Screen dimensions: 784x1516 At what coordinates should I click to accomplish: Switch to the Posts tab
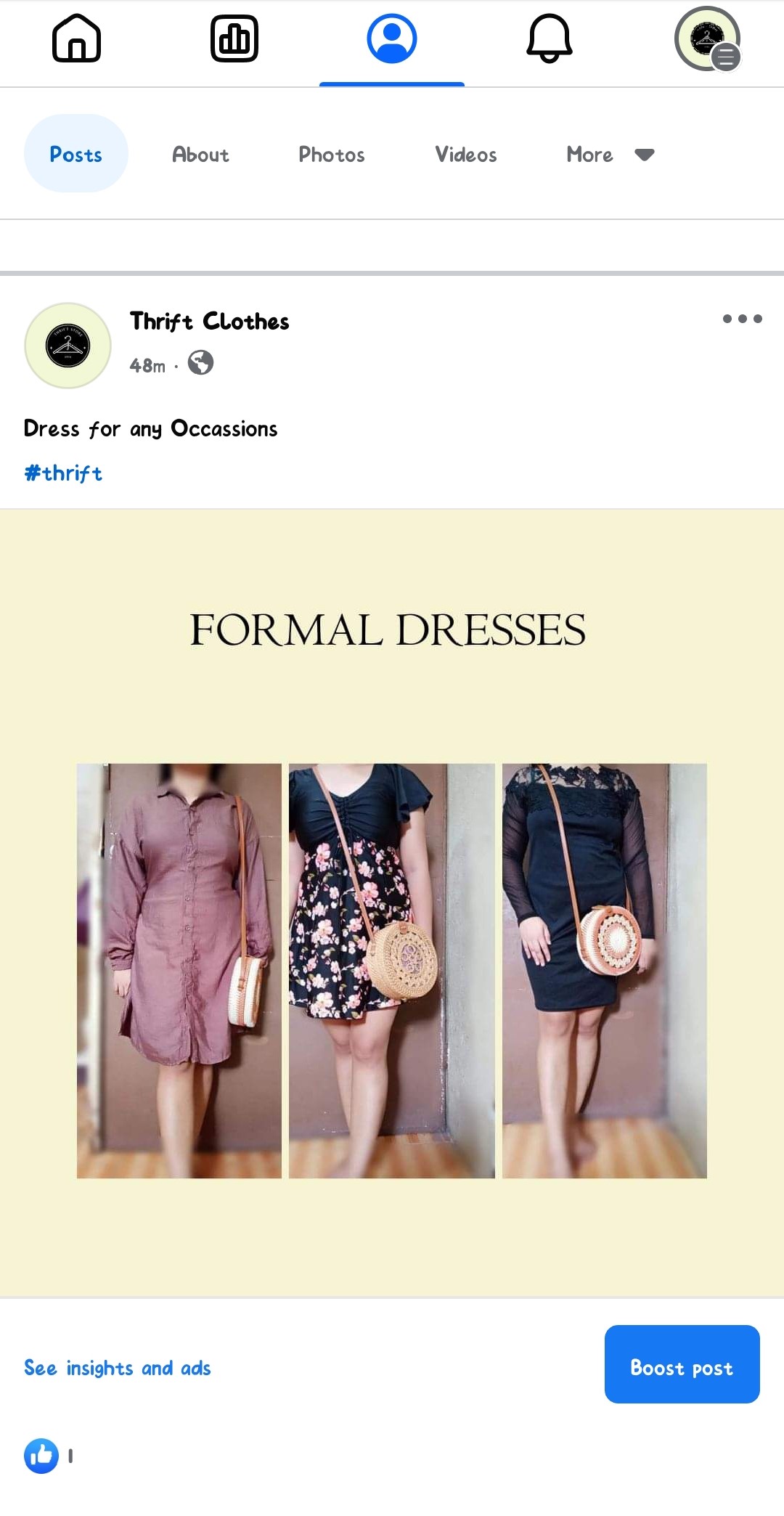75,154
